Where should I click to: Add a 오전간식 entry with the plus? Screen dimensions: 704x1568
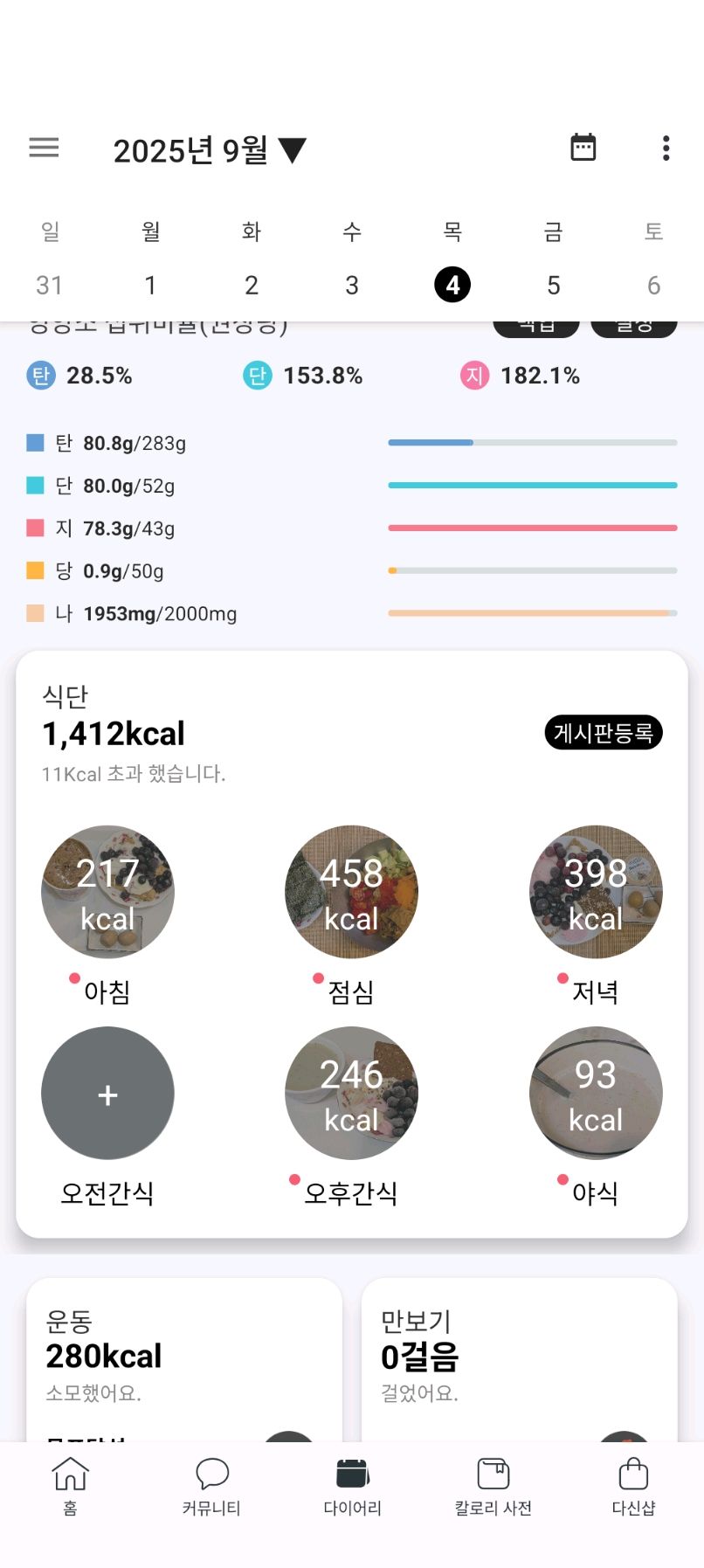107,1094
